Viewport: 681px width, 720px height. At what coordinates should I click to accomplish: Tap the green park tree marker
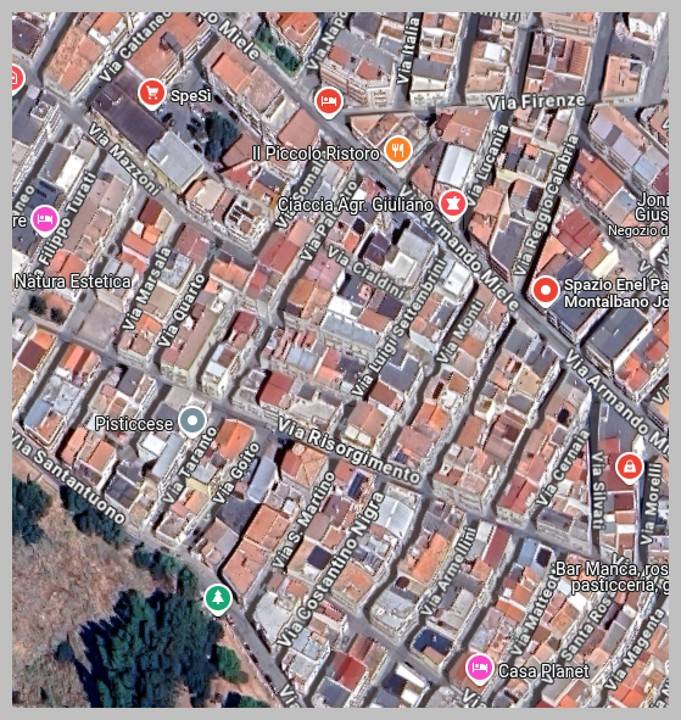tap(217, 598)
